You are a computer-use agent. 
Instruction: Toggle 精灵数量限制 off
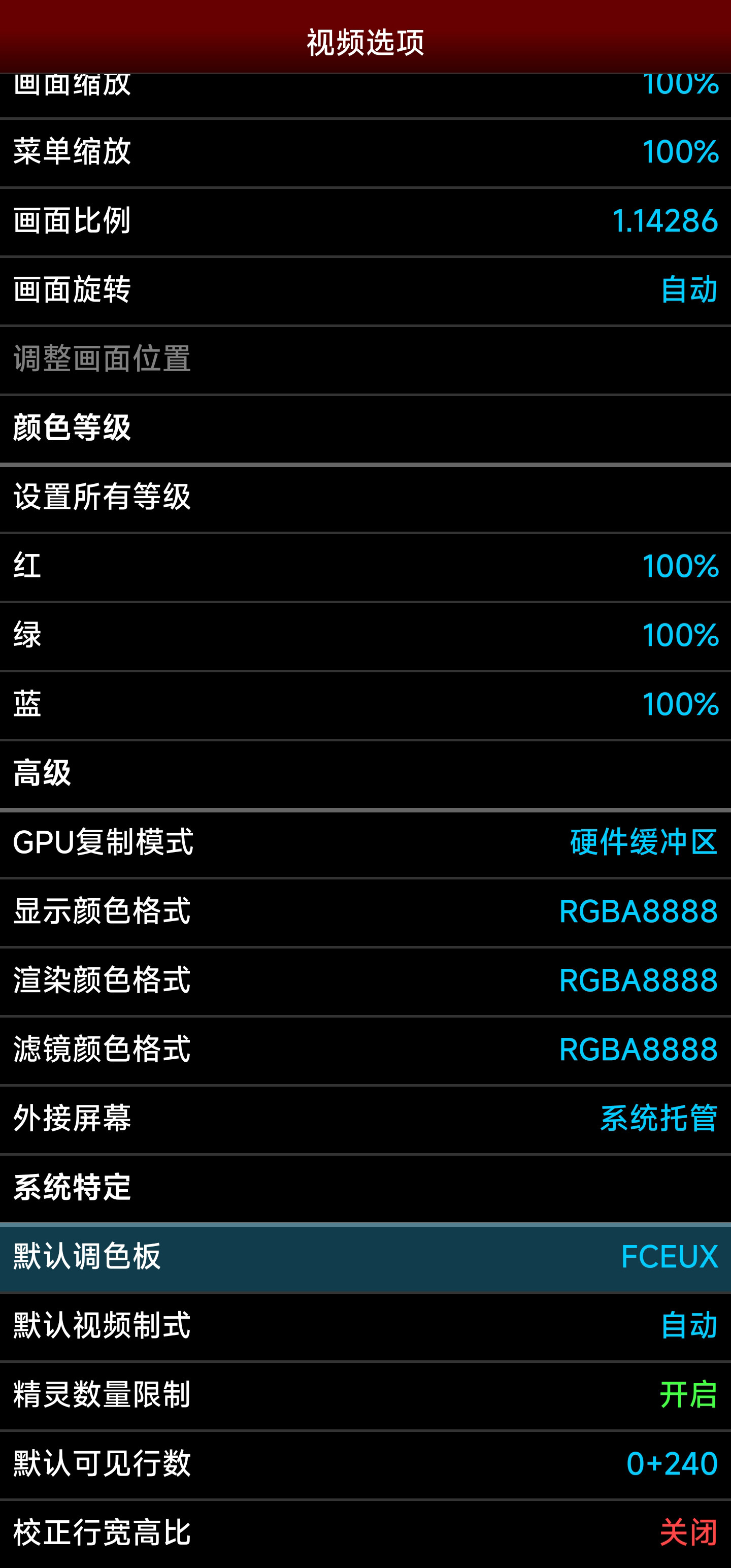point(365,1395)
